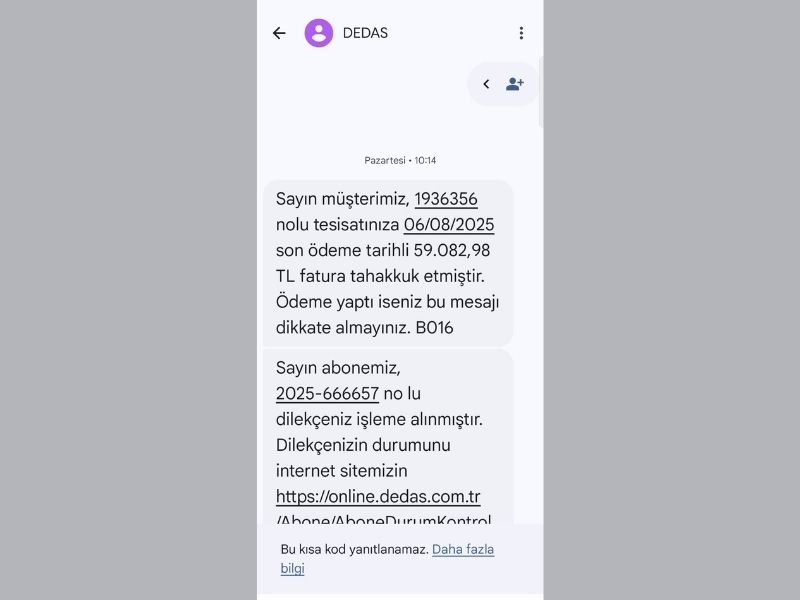Open the Daha fazla bilgi link
This screenshot has width=800, height=600.
click(462, 549)
